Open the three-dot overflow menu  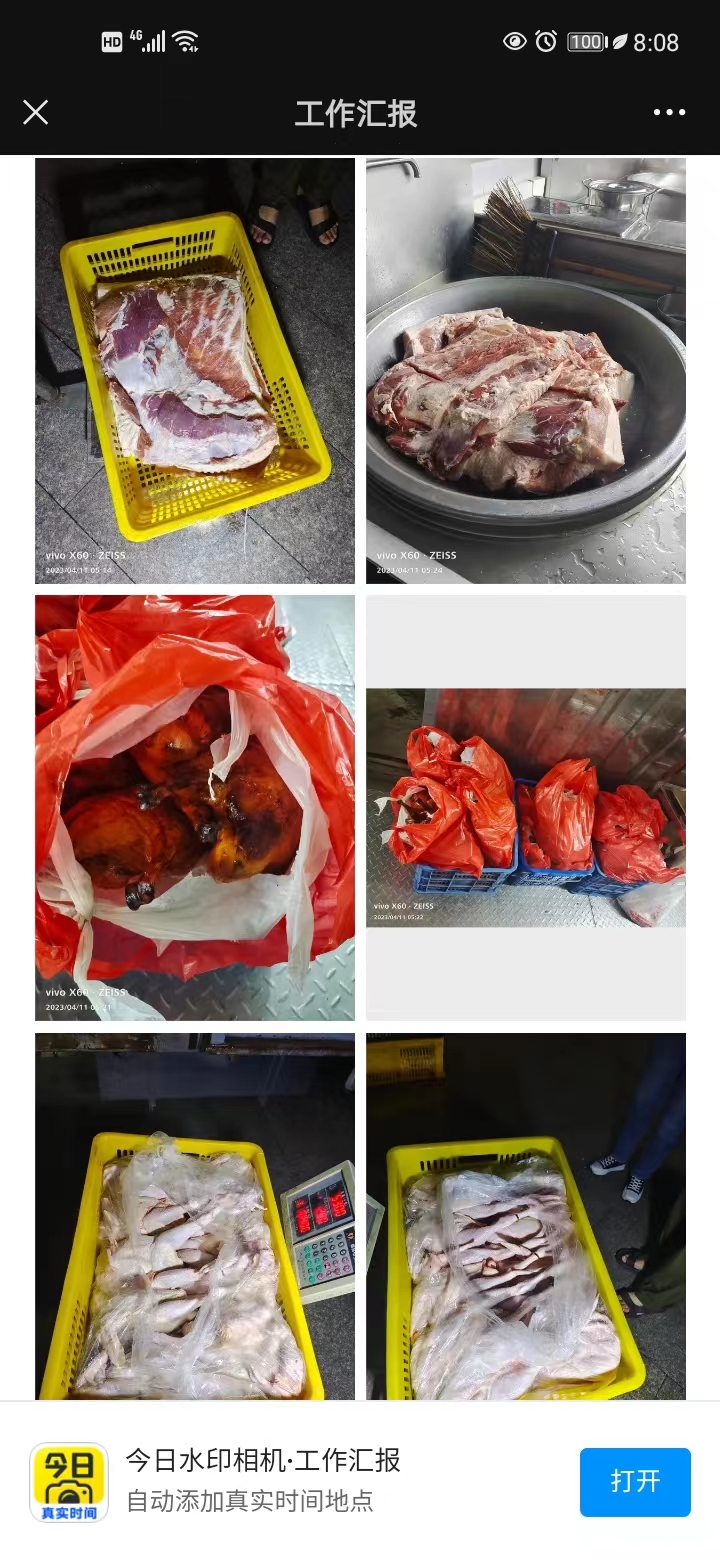[669, 112]
